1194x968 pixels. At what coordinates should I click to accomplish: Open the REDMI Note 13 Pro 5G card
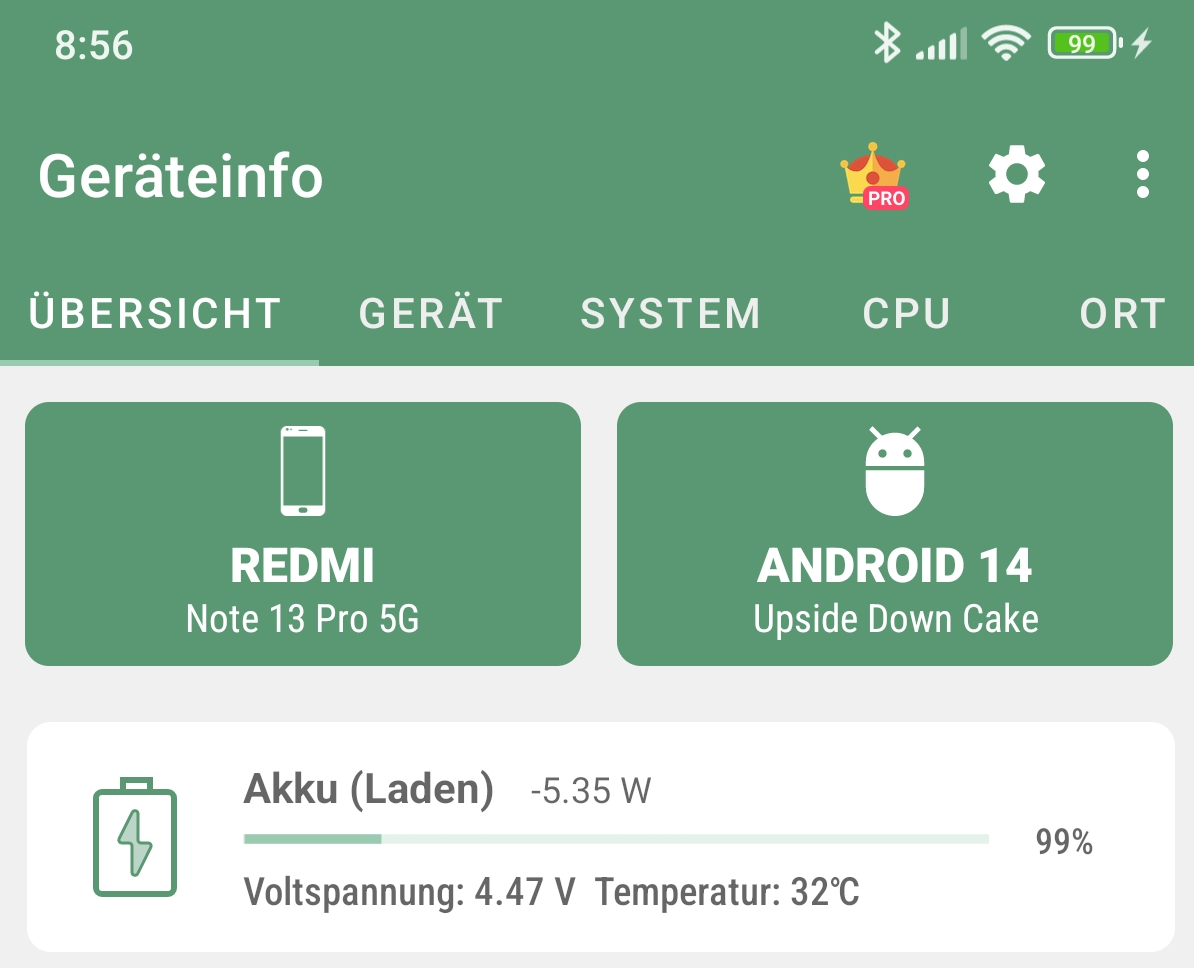(x=303, y=534)
